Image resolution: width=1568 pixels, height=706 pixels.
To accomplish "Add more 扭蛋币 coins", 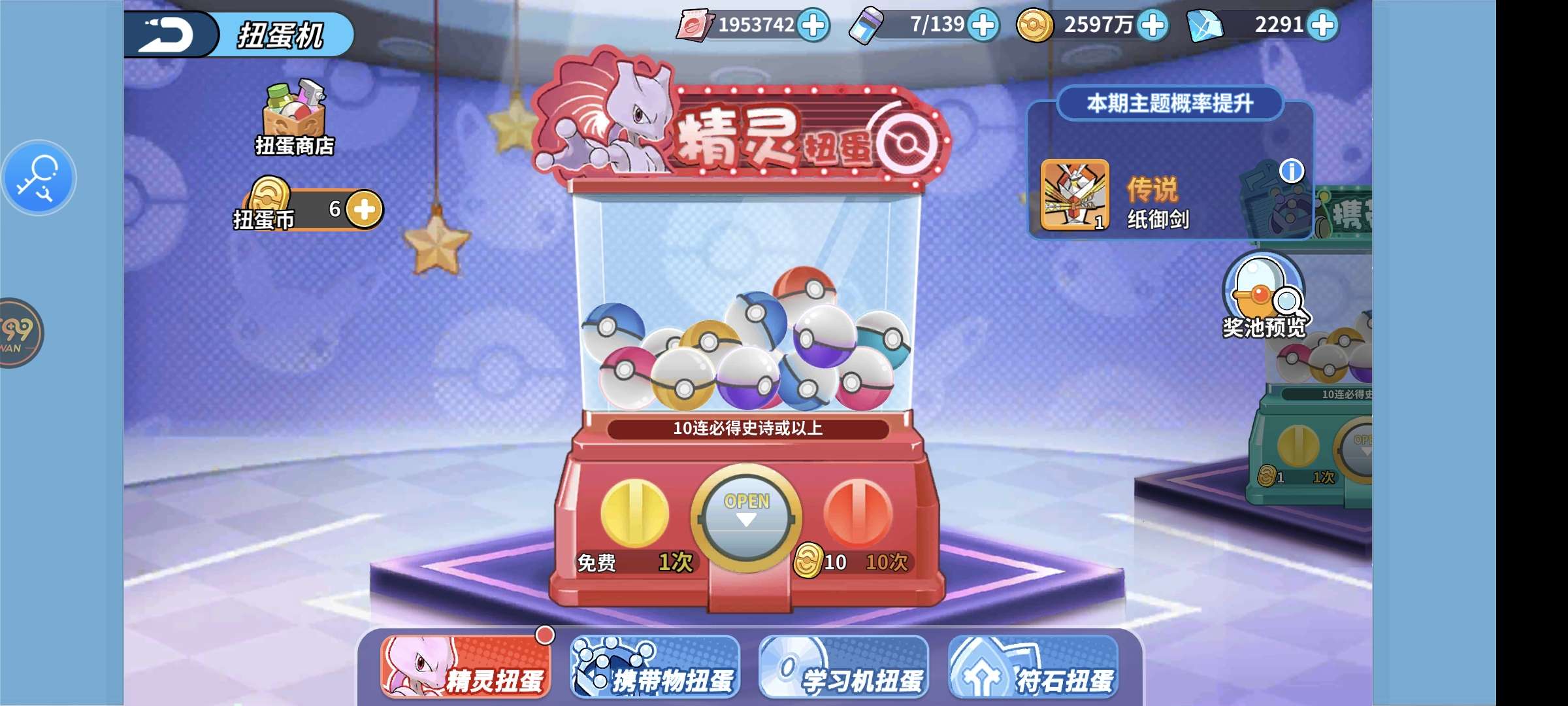I will click(x=364, y=210).
